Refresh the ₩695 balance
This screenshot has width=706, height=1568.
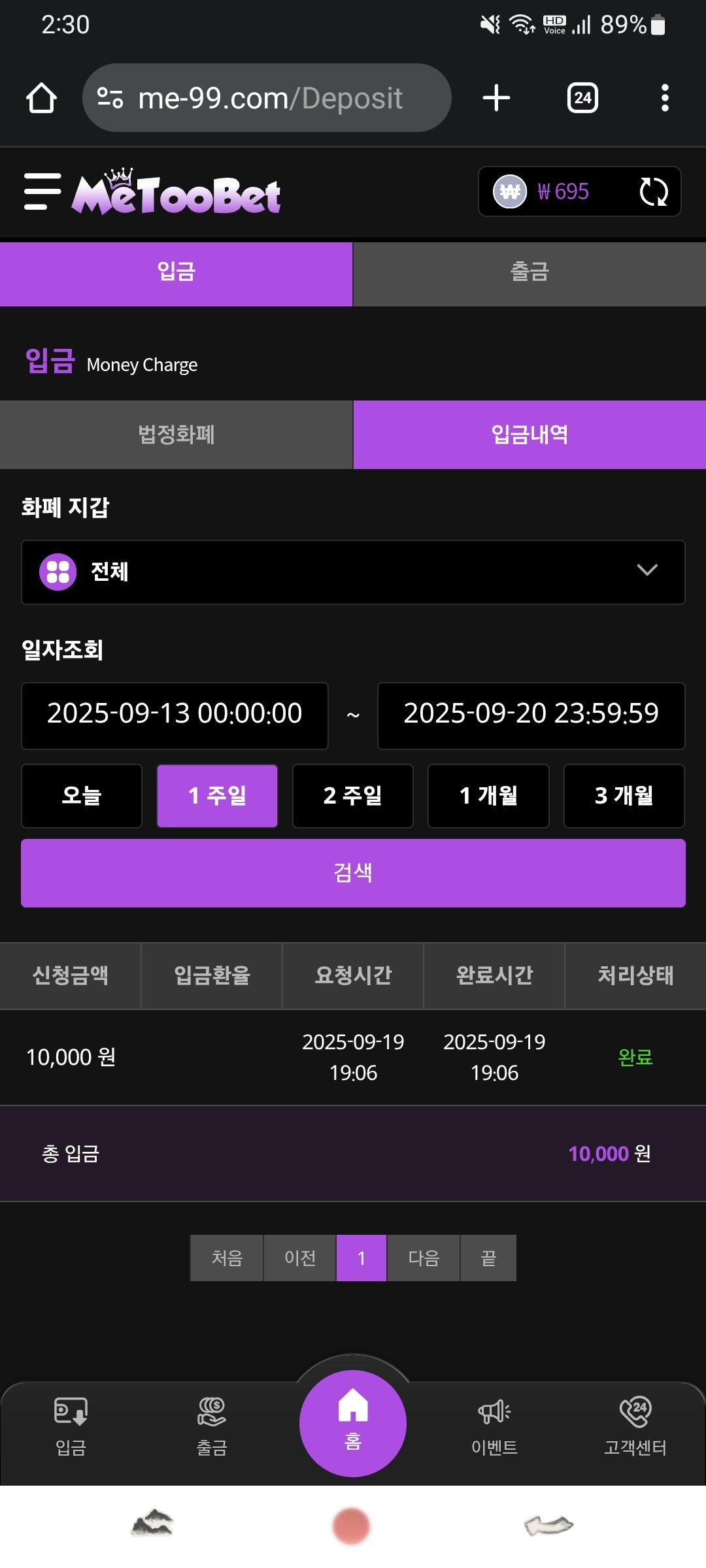[x=653, y=192]
